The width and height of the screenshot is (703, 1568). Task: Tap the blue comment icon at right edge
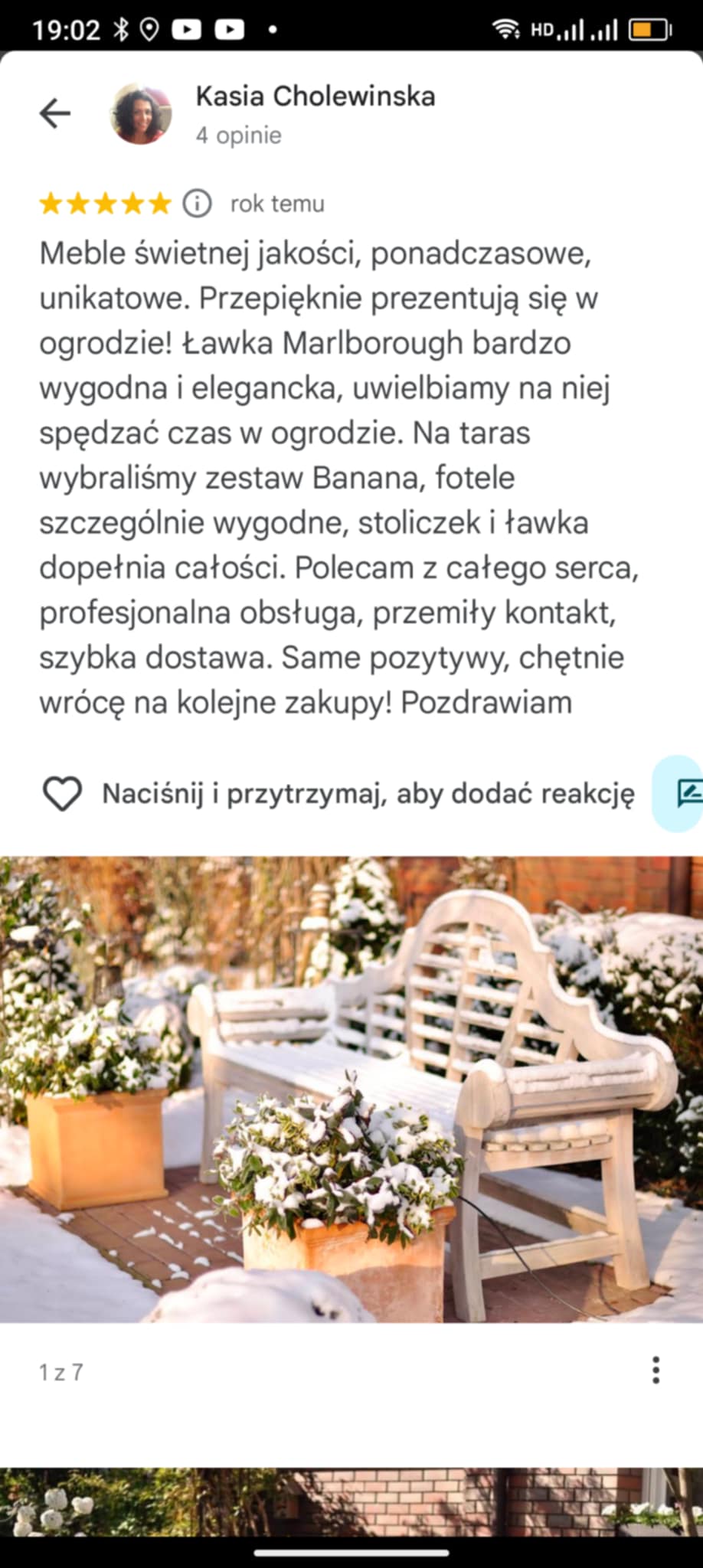[x=681, y=793]
